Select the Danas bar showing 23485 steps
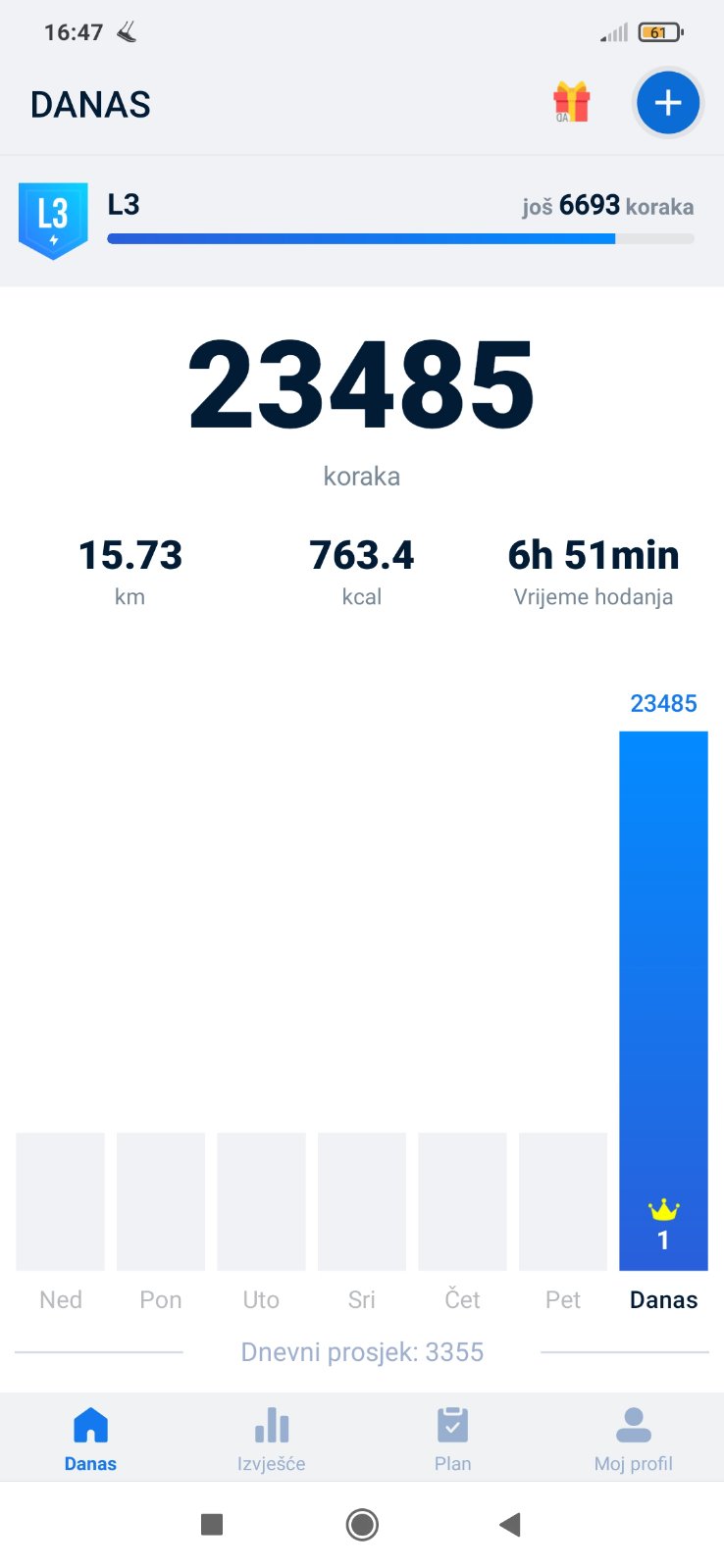The height and width of the screenshot is (1568, 724). point(663,1000)
